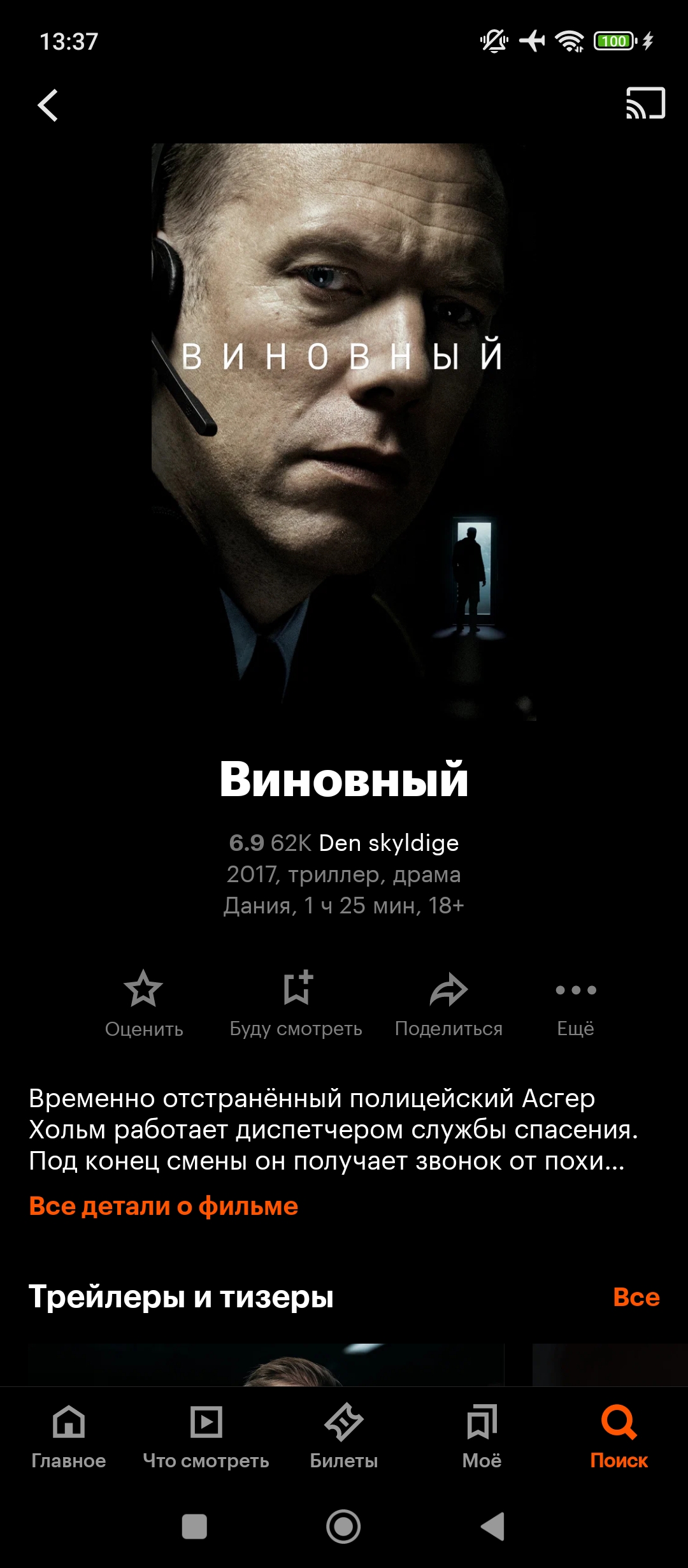Open the cast to device icon
Viewport: 688px width, 1568px height.
[x=645, y=103]
